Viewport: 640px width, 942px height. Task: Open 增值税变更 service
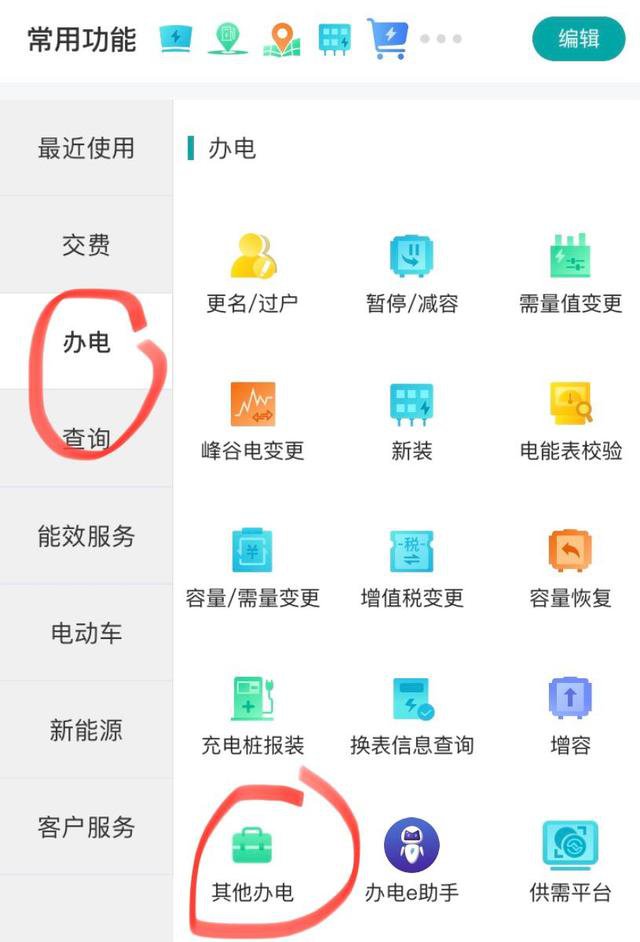pyautogui.click(x=412, y=567)
